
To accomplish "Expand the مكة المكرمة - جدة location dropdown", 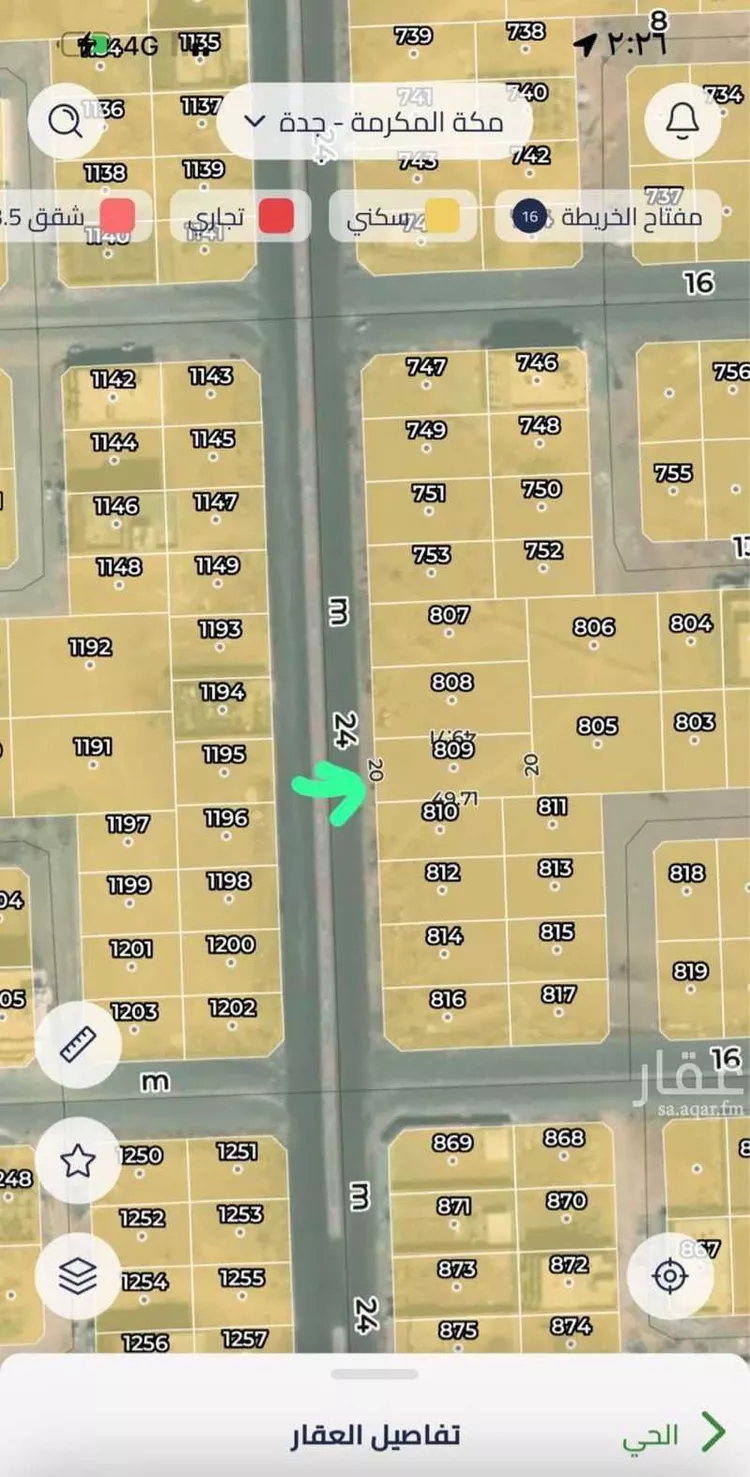I will [x=374, y=122].
